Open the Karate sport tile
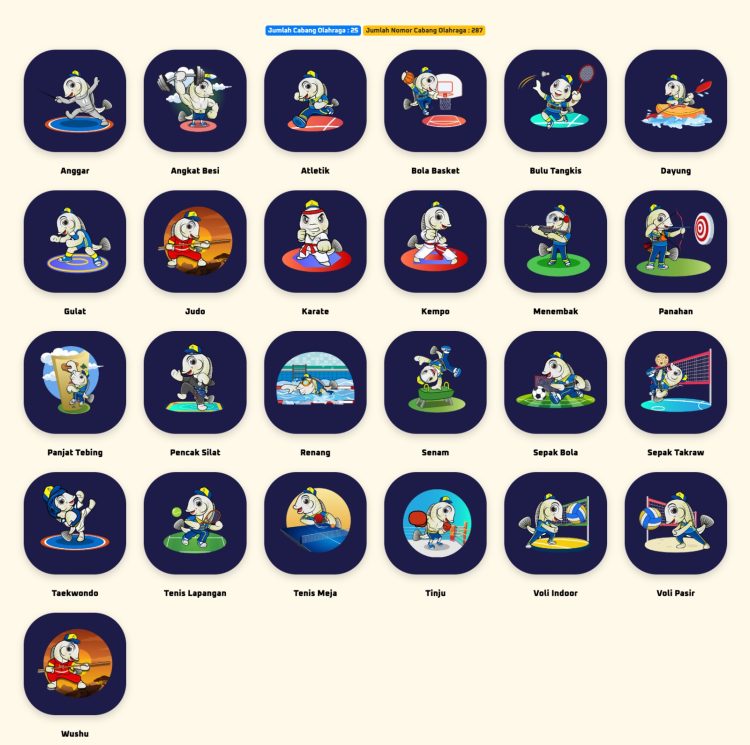Viewport: 750px width, 745px height. [315, 242]
